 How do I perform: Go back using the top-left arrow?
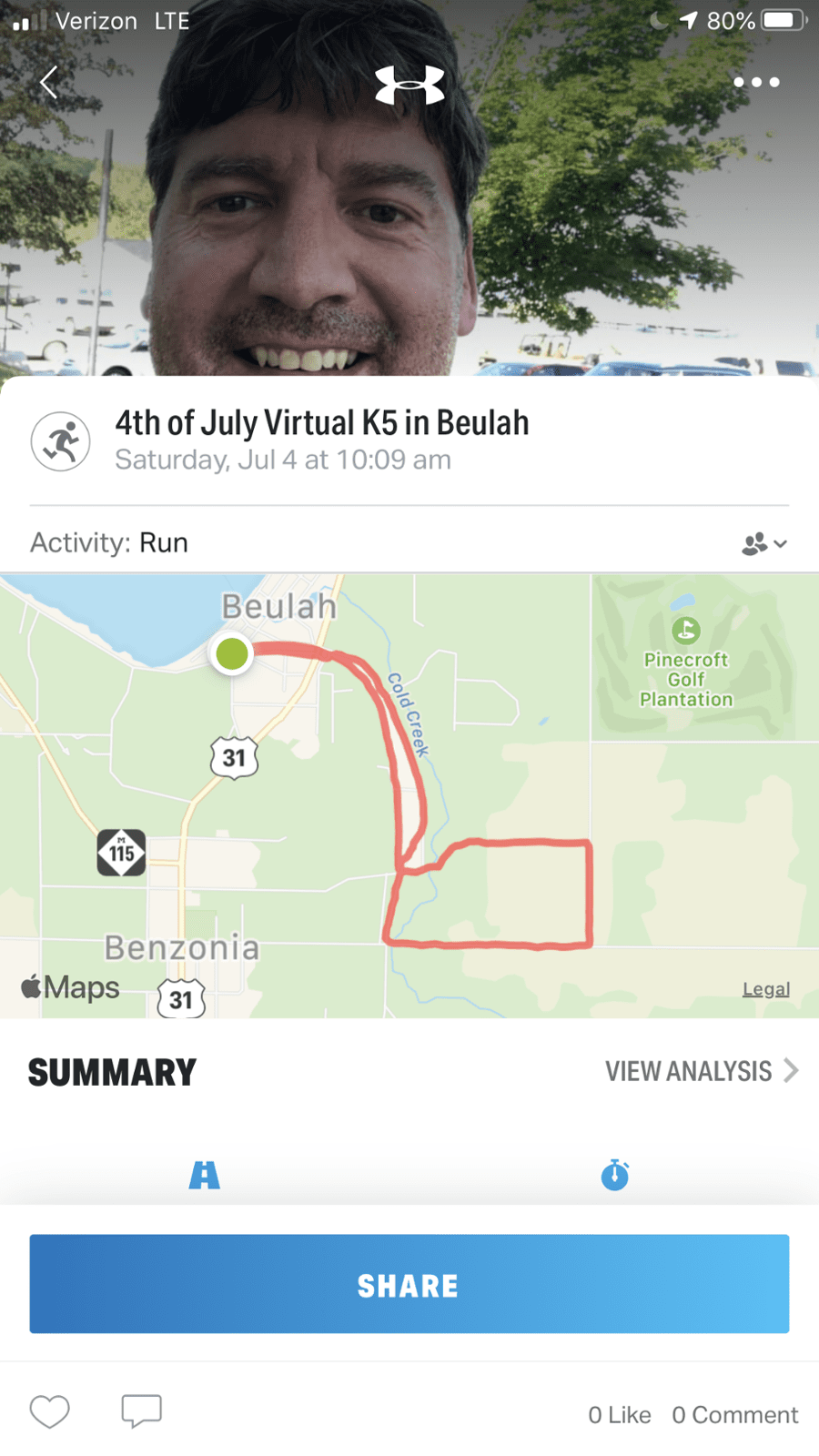click(x=49, y=82)
